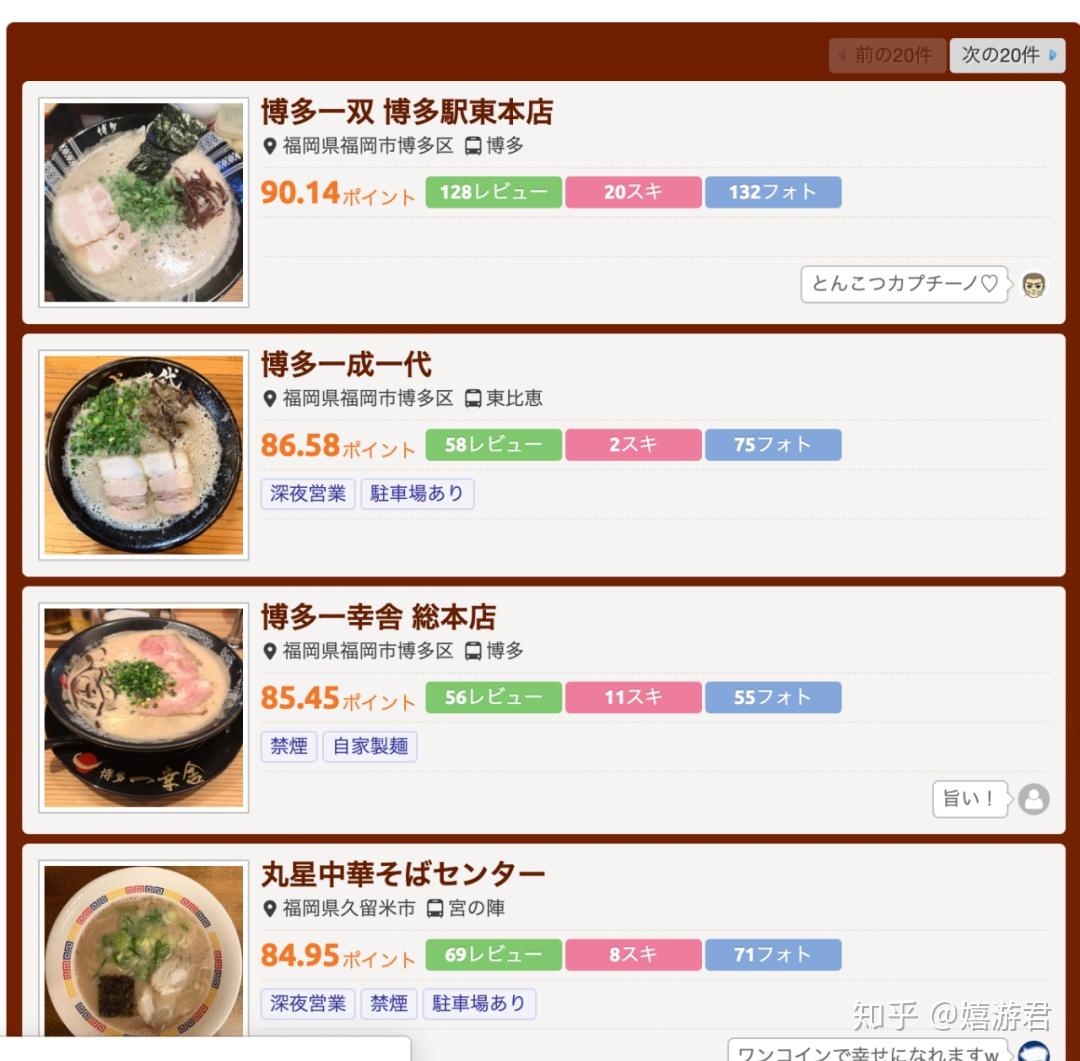Screen dimensions: 1080x1061
Task: Open 博多一双 博多駅東本店 shop page
Action: coord(407,111)
